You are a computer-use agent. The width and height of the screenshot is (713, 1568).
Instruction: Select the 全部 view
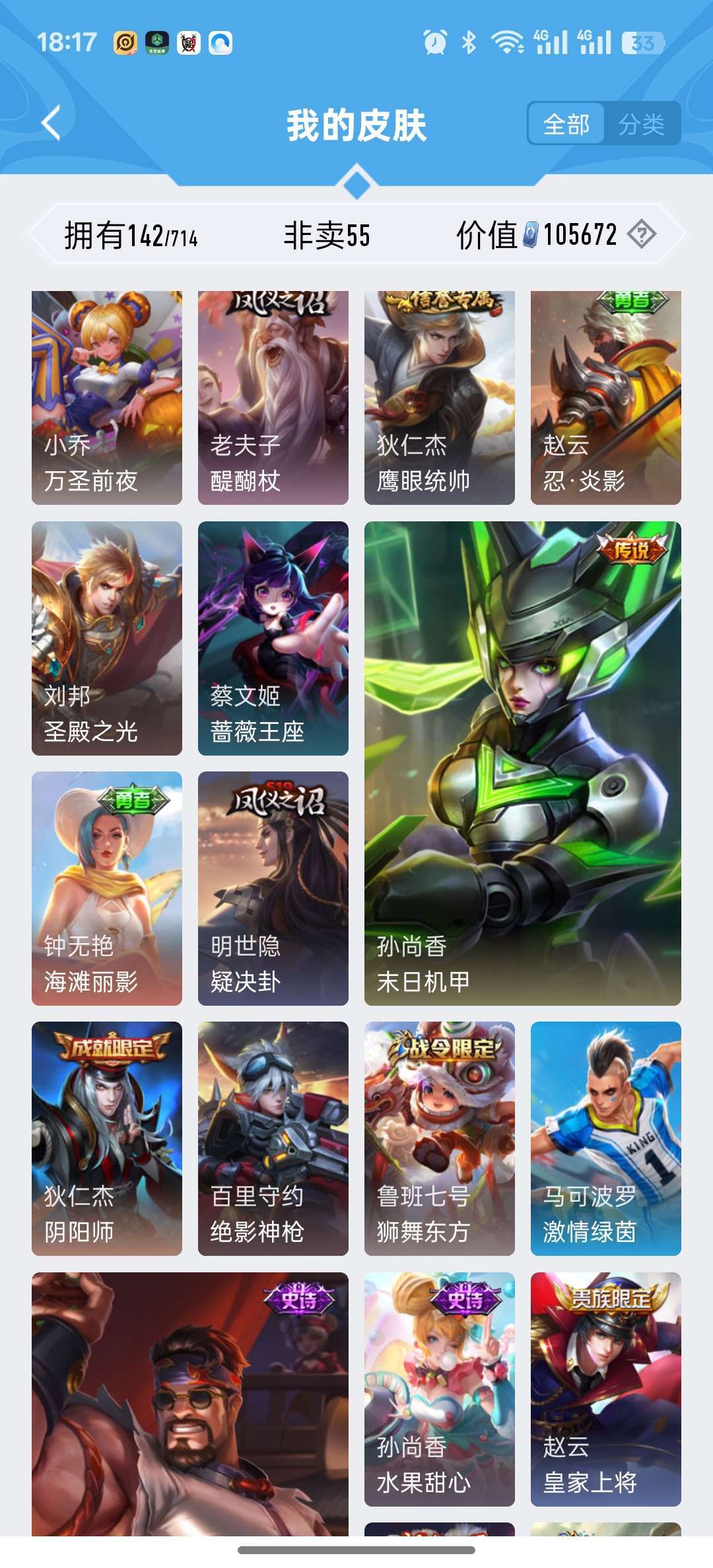[x=566, y=123]
